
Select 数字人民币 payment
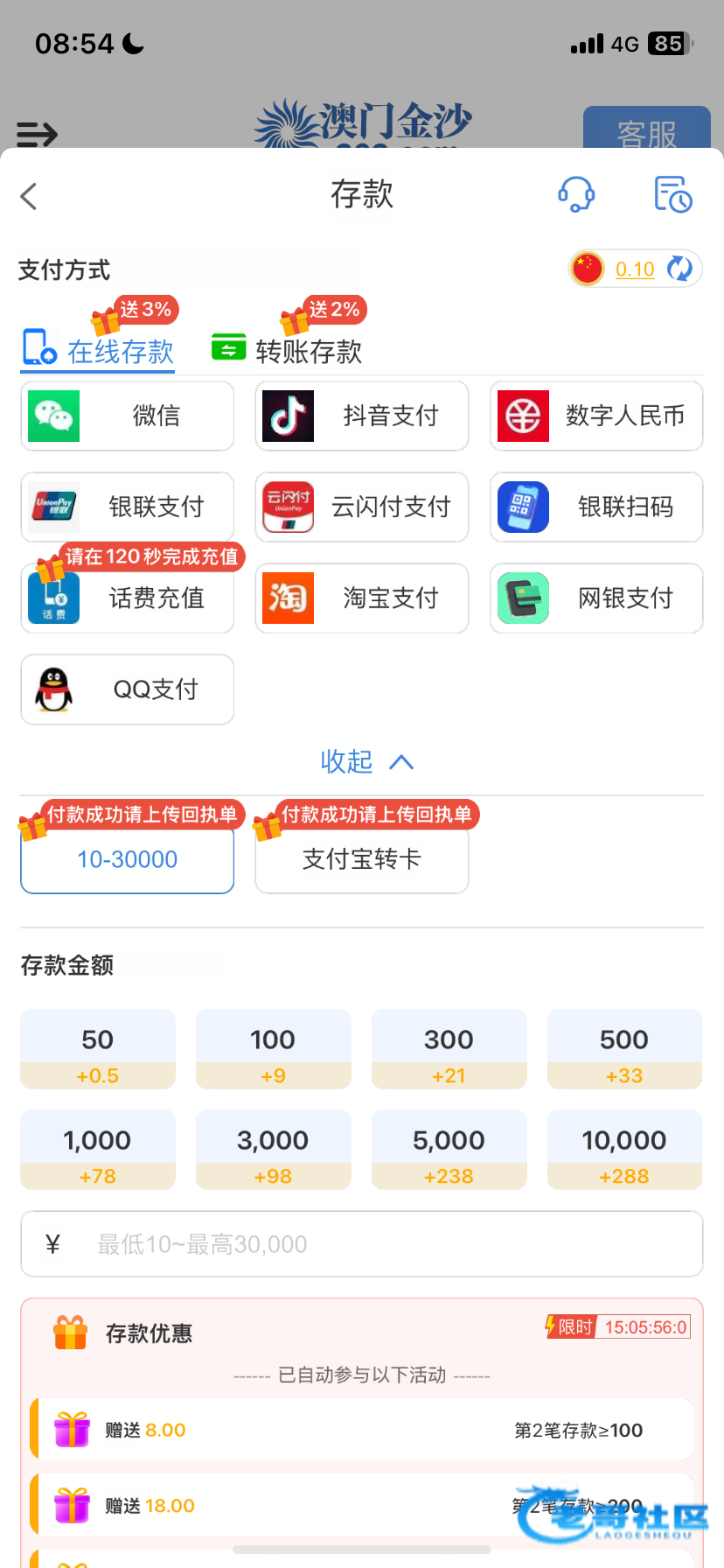click(x=596, y=416)
